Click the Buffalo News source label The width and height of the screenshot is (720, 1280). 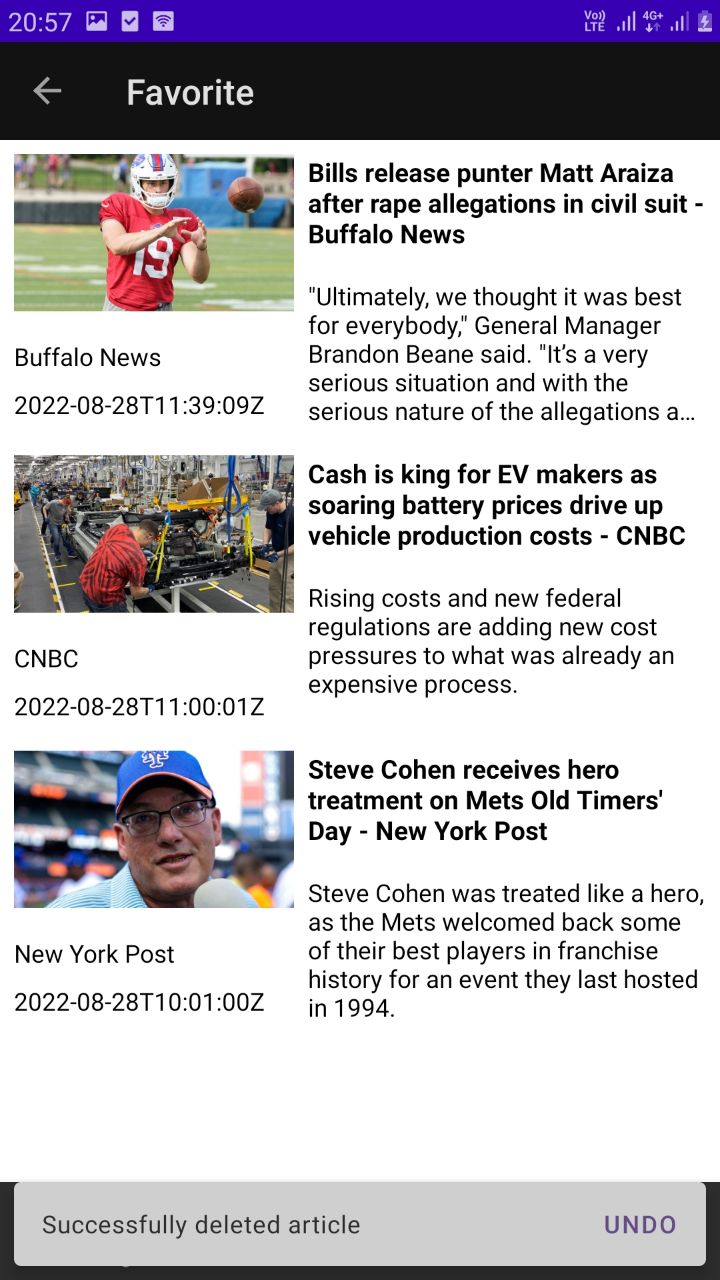coord(89,357)
